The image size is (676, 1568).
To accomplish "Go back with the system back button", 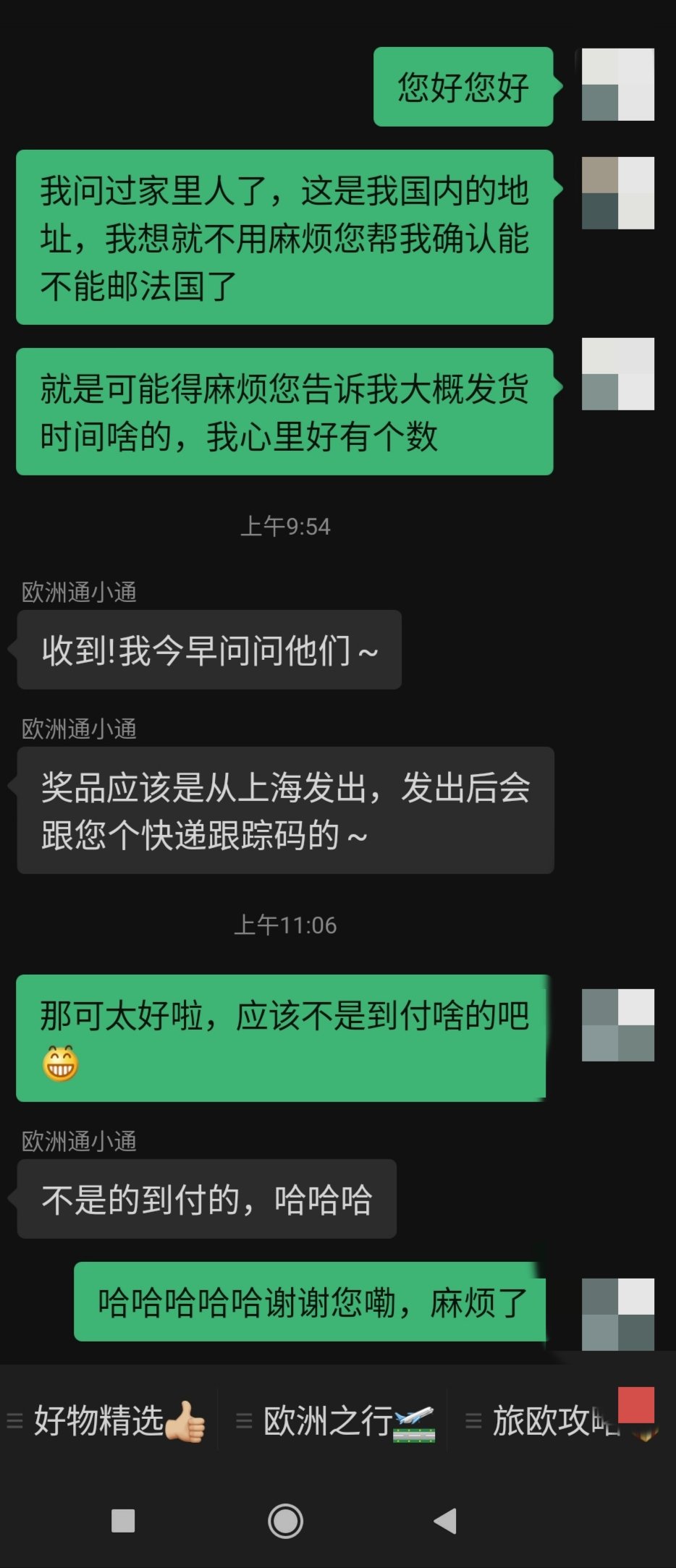I will pos(445,1521).
